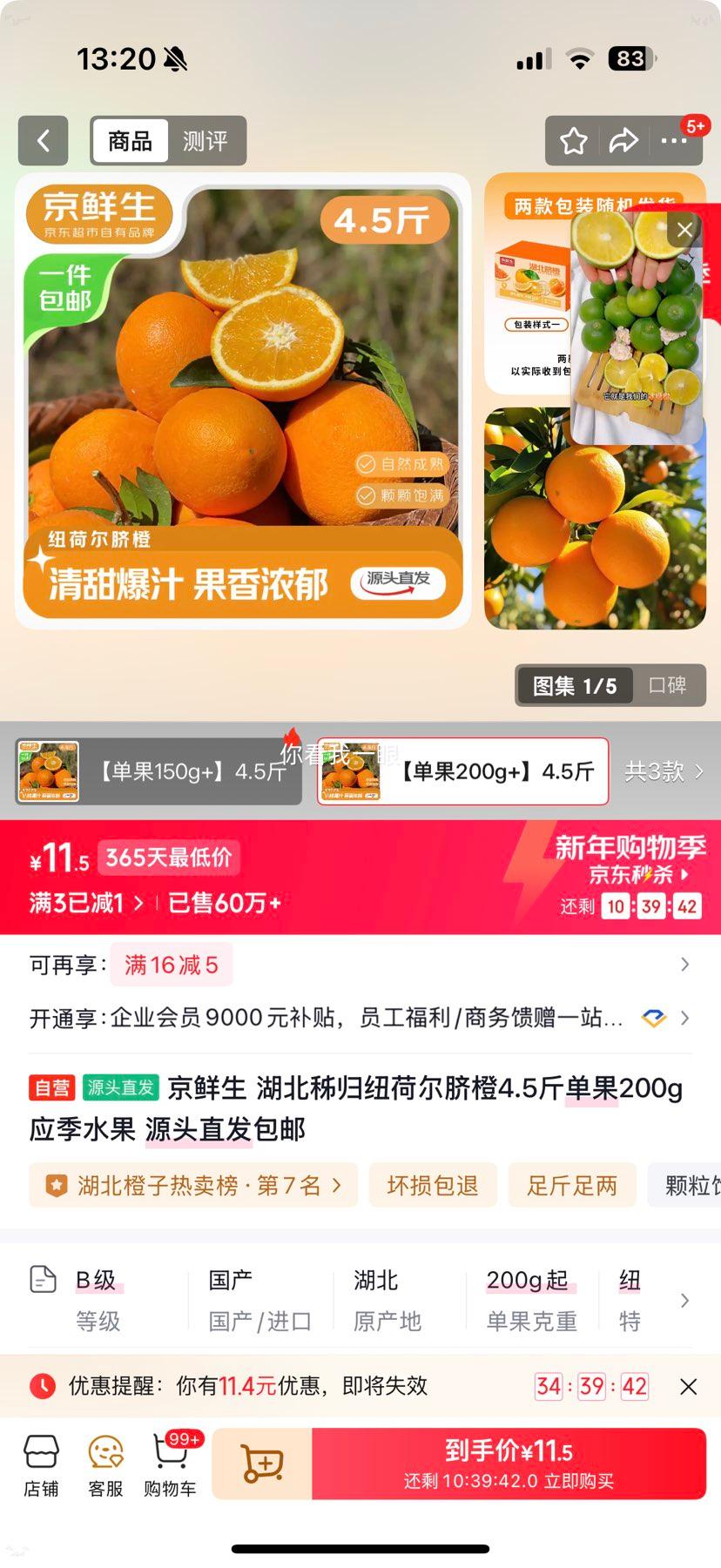
Task: Select the 【单果150g+】4.5斤 variant
Action: tap(158, 771)
